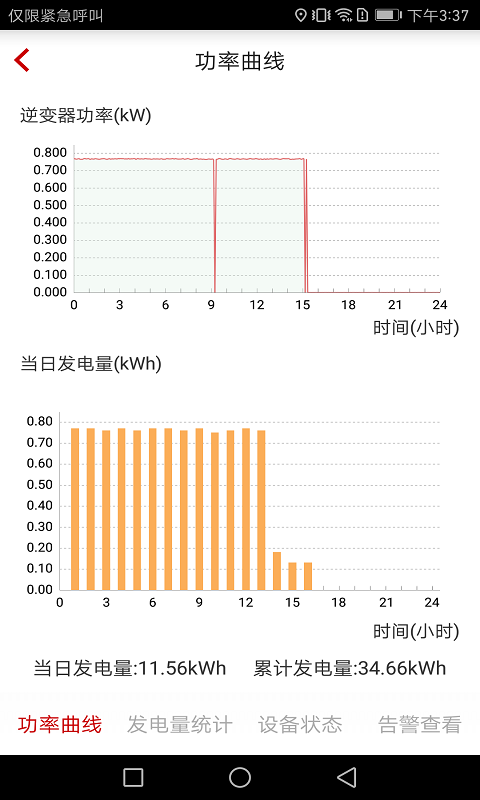Open recent apps from navigation bar
The width and height of the screenshot is (480, 800).
133,778
